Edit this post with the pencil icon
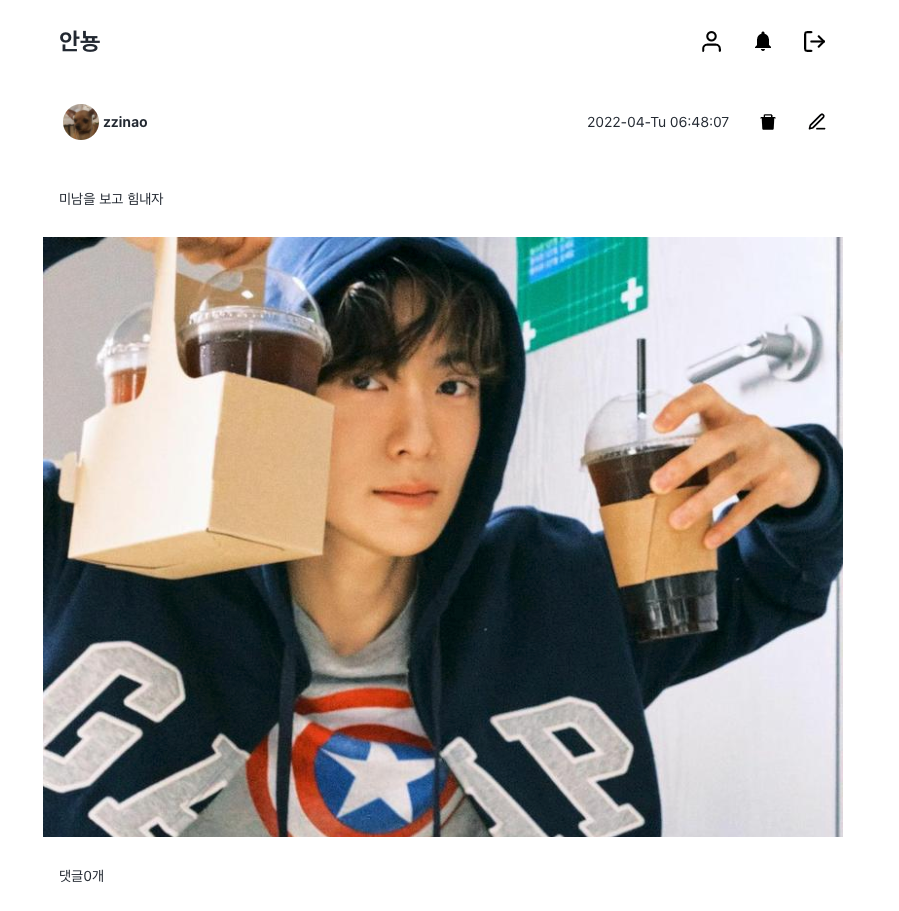899x911 pixels. point(817,122)
